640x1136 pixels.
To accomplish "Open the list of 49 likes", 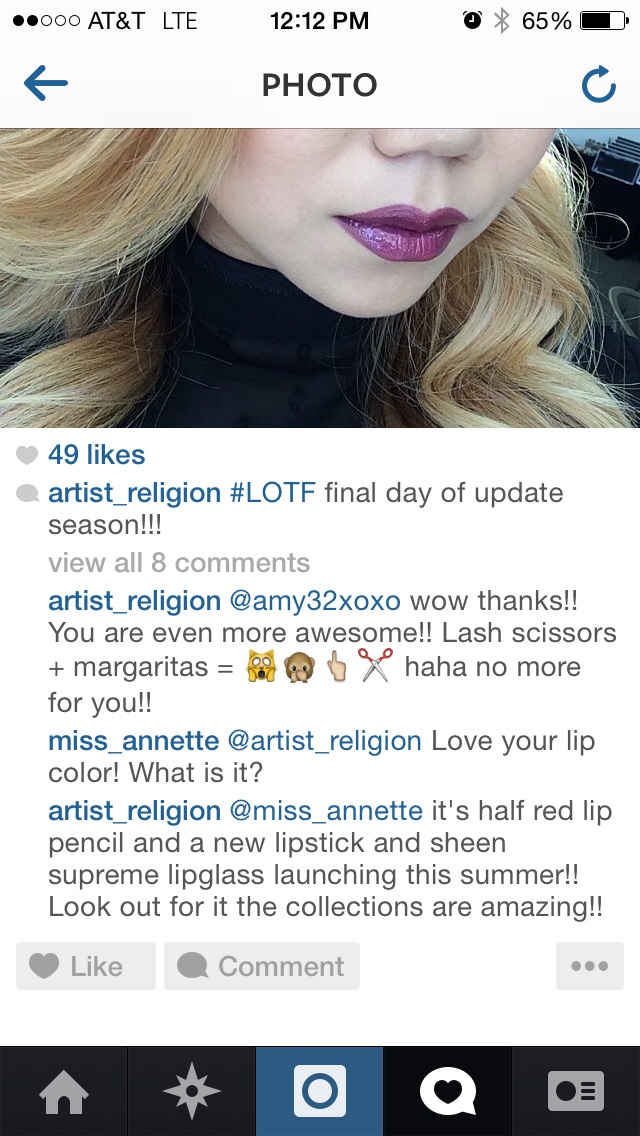I will coord(96,455).
